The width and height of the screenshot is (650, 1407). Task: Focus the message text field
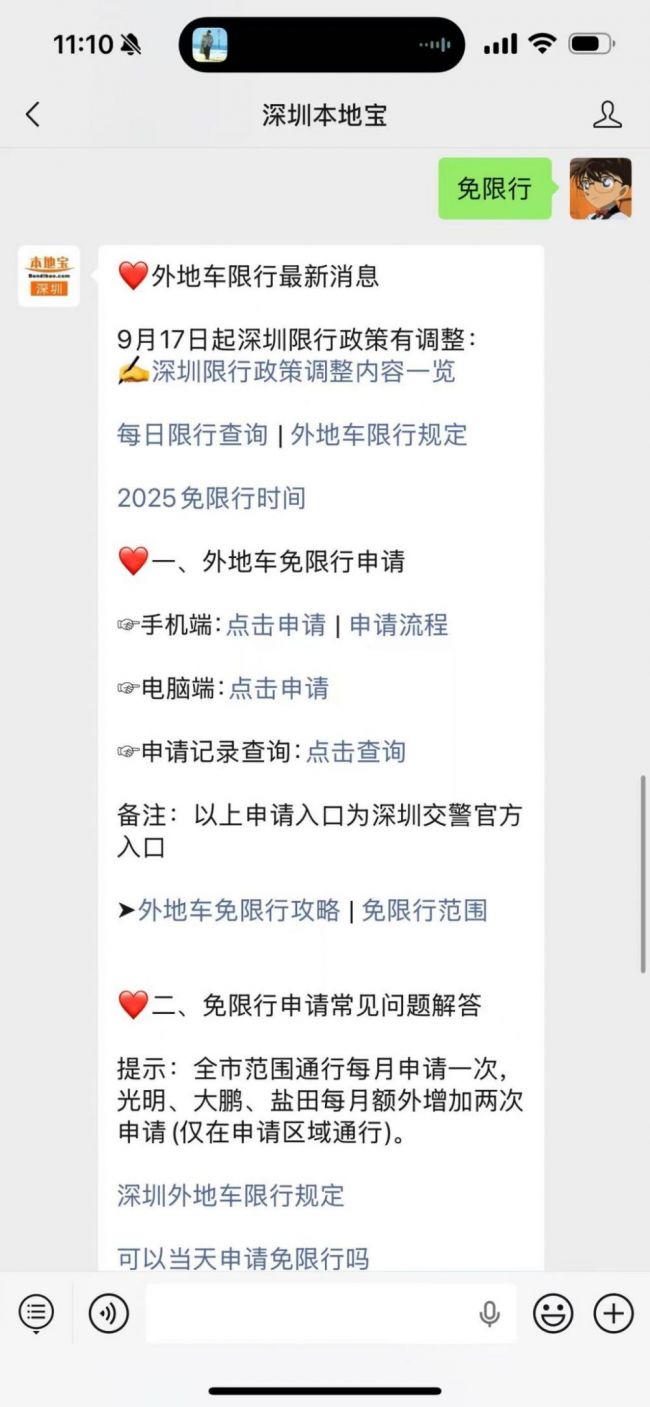click(310, 1313)
